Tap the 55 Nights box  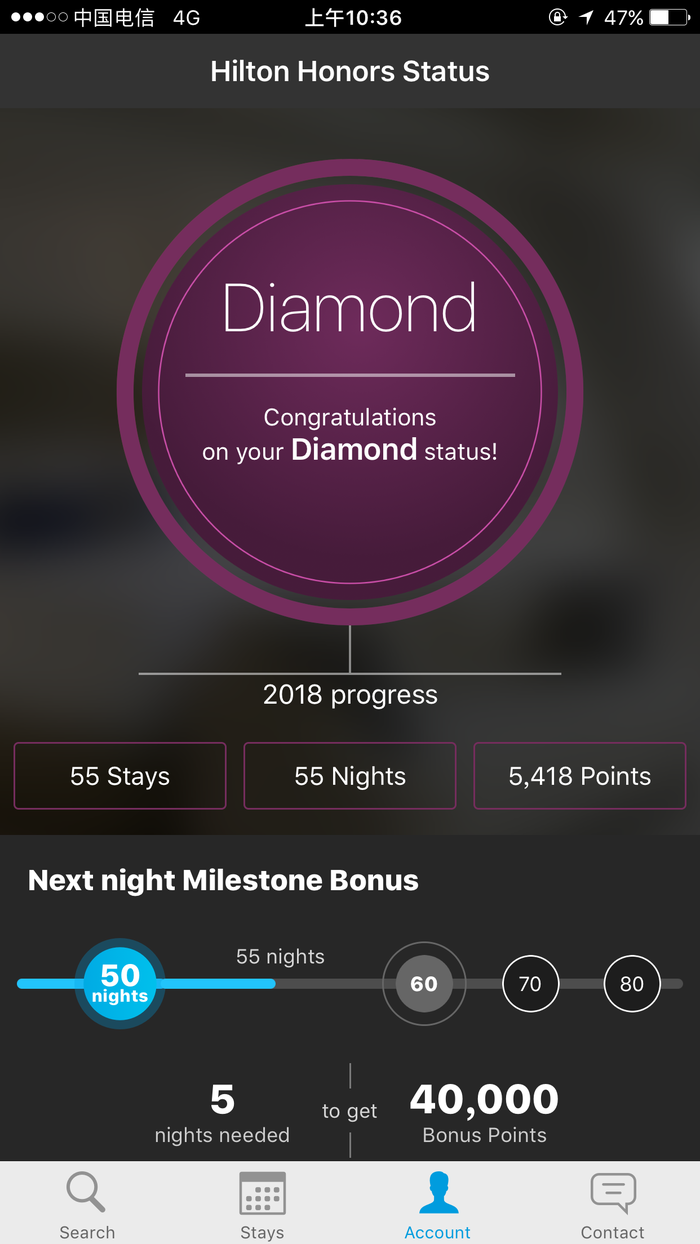350,776
